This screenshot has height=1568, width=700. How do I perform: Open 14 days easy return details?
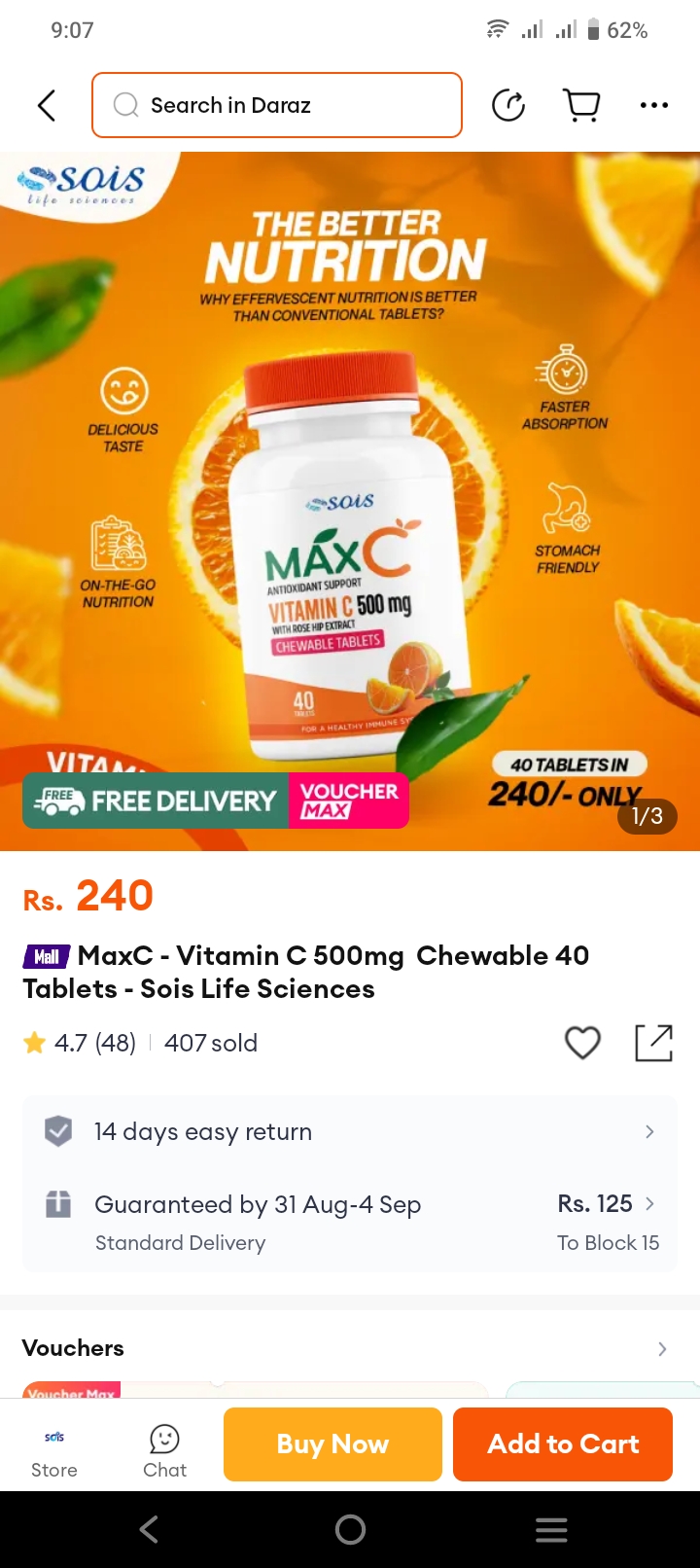[x=350, y=1131]
